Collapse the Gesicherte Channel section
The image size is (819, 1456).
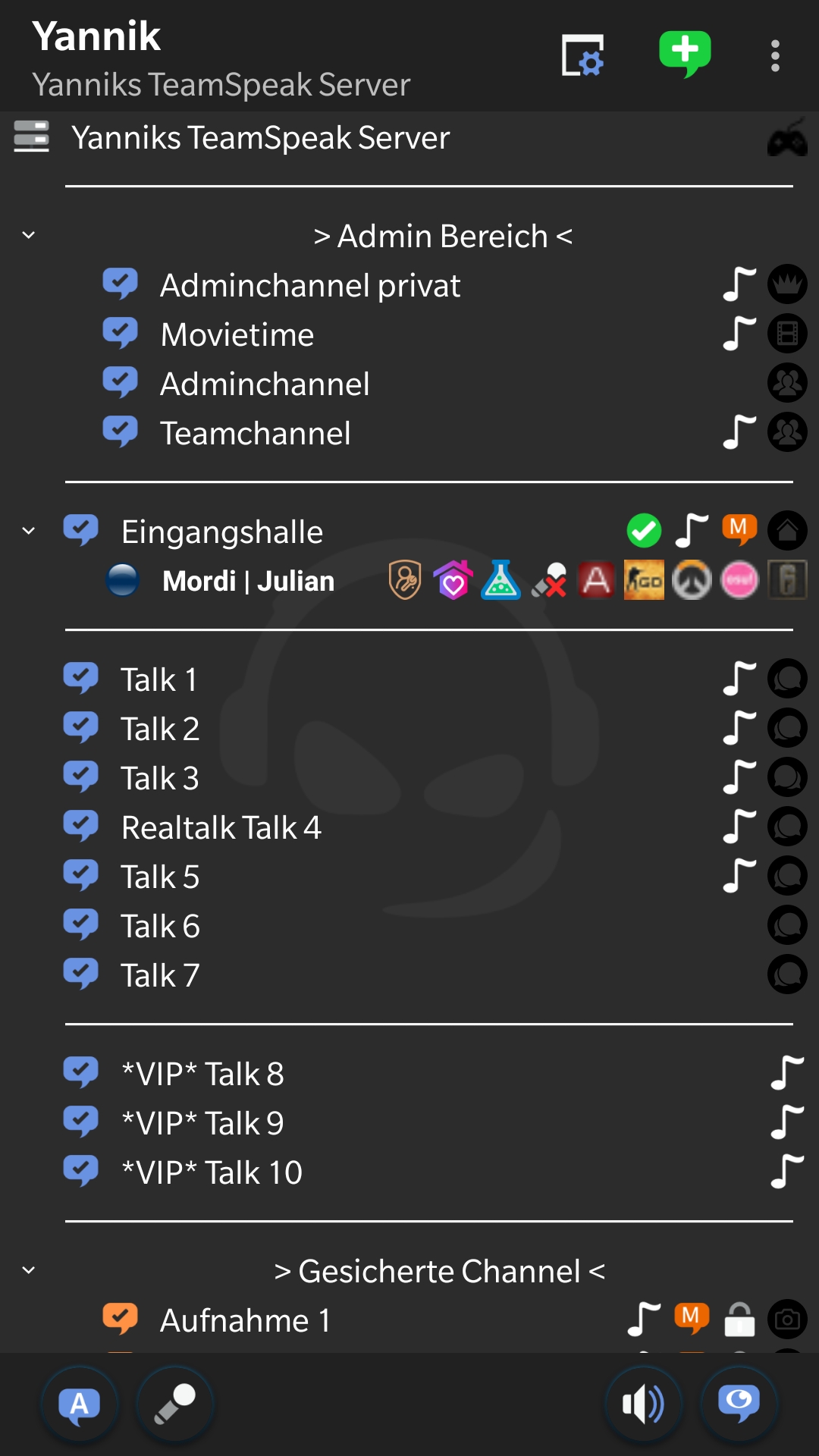(29, 1270)
